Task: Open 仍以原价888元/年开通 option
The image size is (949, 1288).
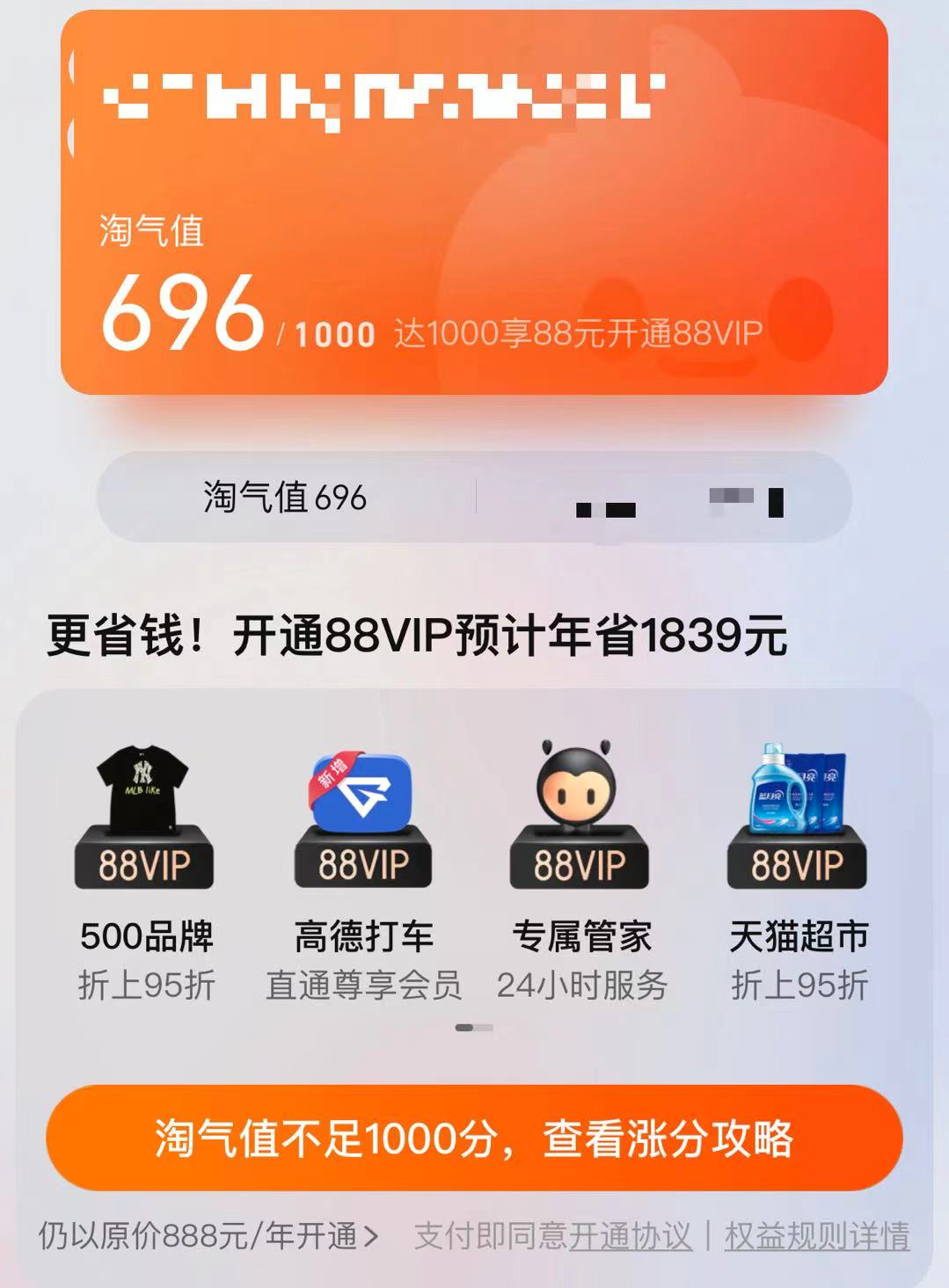Action: point(208,1236)
